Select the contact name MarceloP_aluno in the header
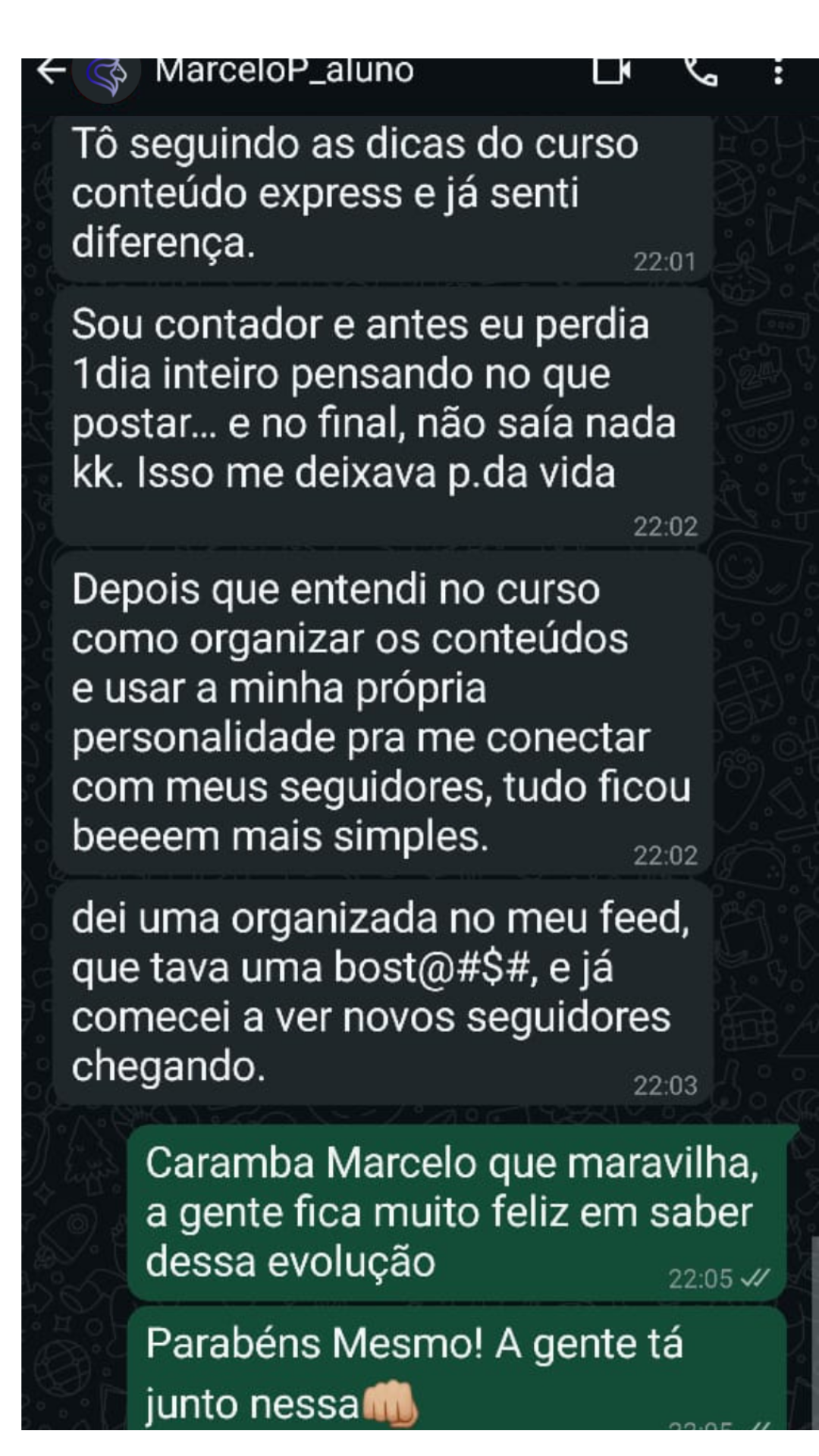This screenshot has height=1456, width=819. (x=283, y=71)
